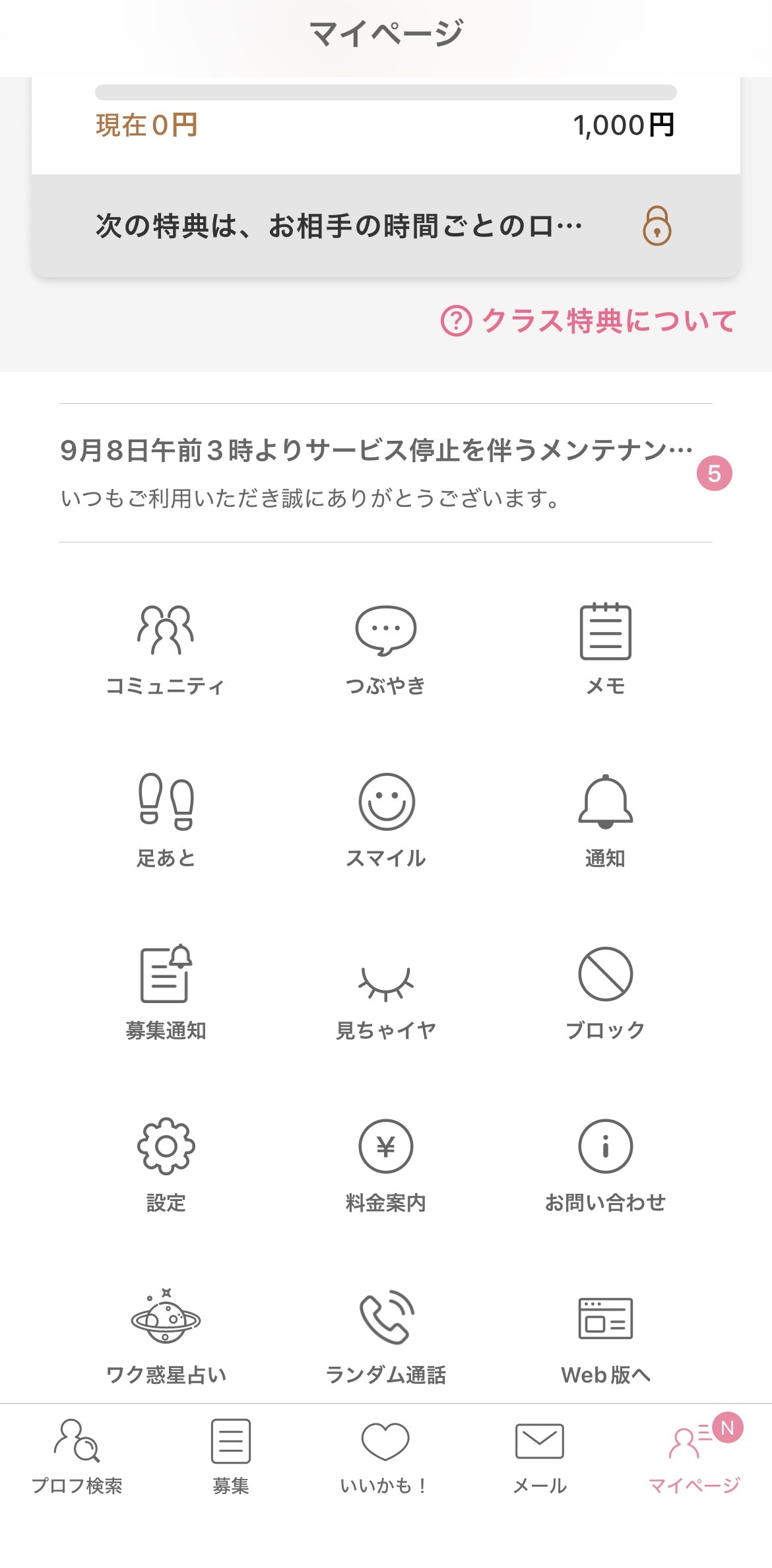This screenshot has width=772, height=1568.
Task: Open the クラス特典について help link
Action: 588,321
